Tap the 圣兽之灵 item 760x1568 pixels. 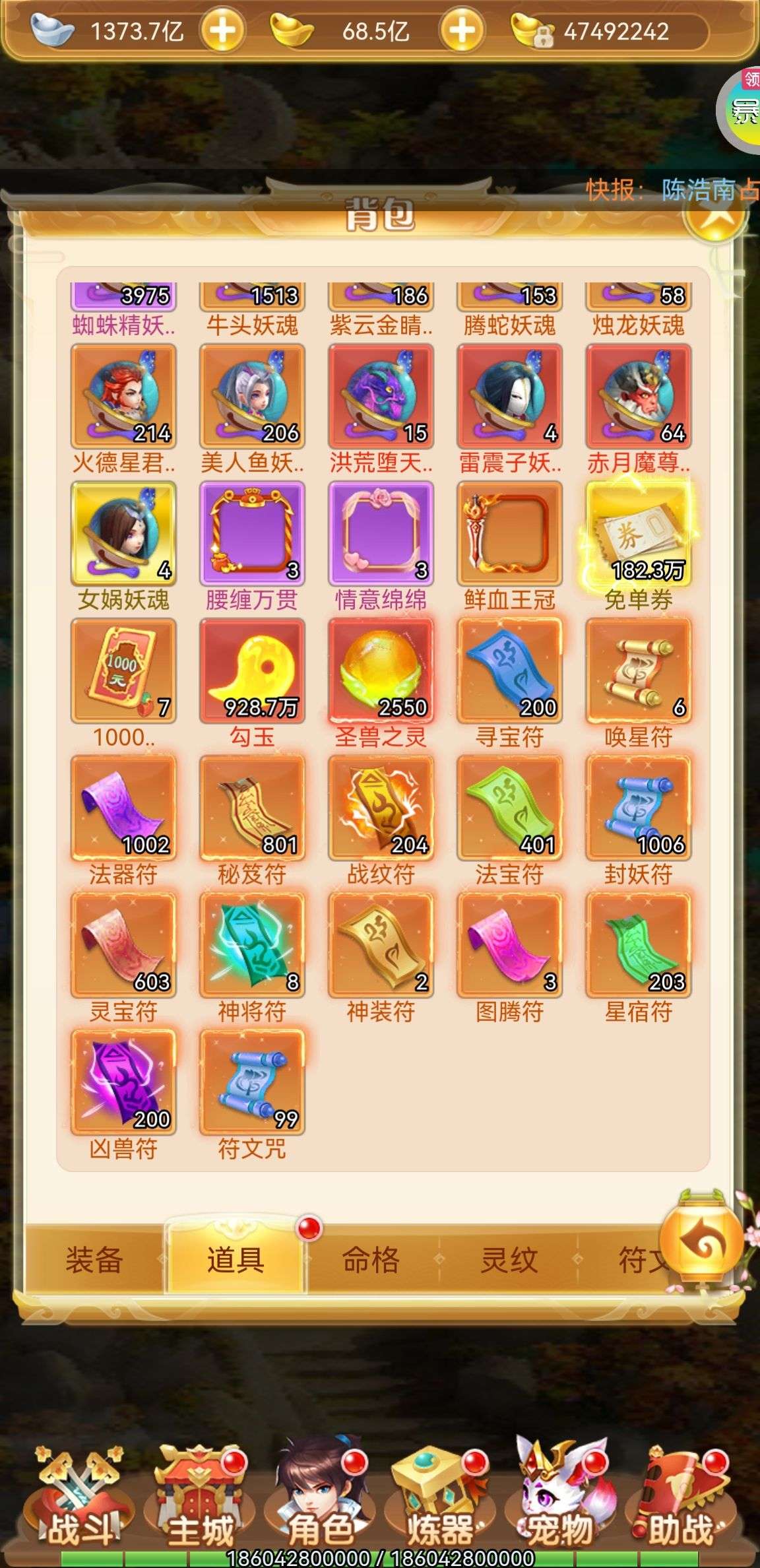point(381,671)
